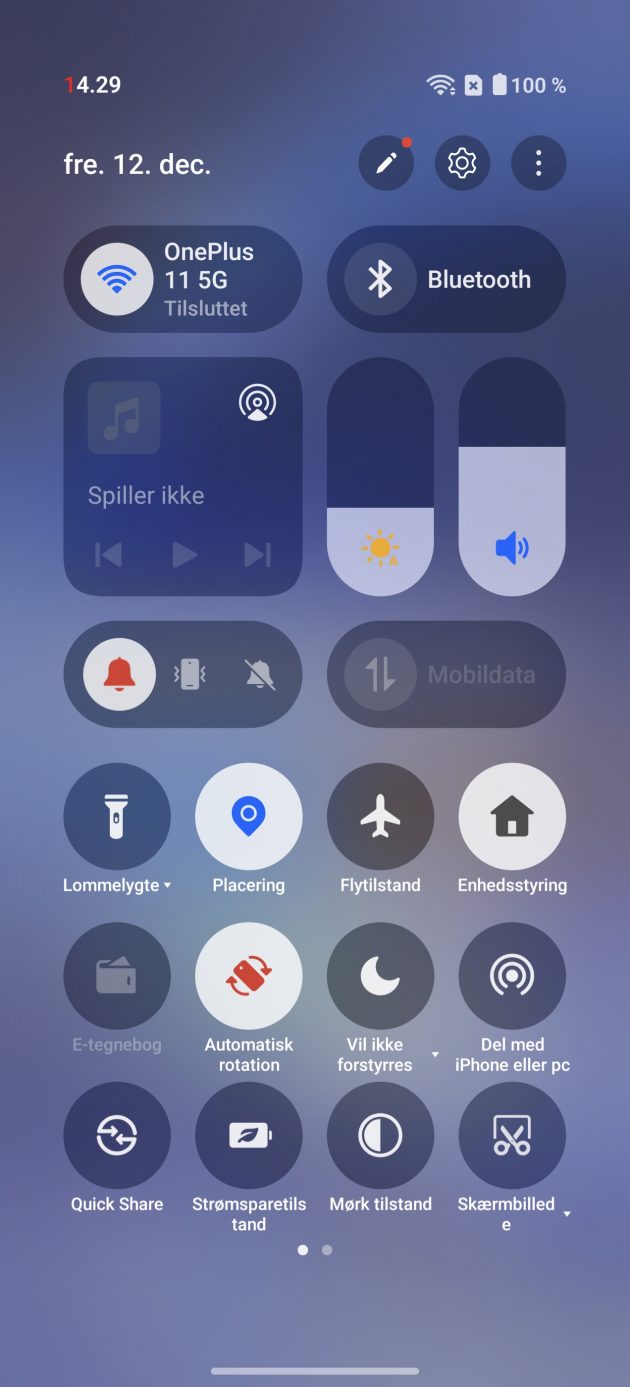Tap play in the media player

[x=184, y=554]
